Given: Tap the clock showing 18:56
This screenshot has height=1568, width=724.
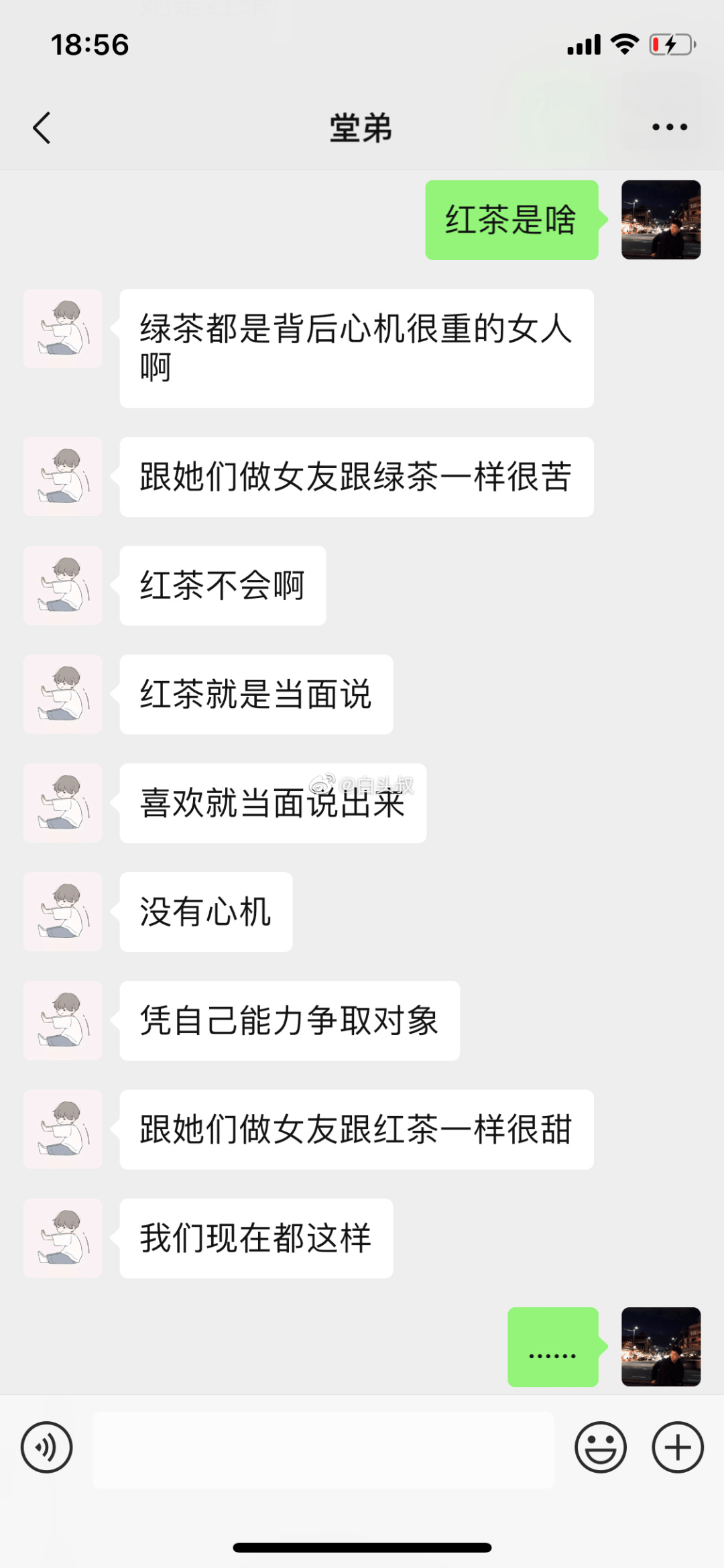Looking at the screenshot, I should click(89, 44).
